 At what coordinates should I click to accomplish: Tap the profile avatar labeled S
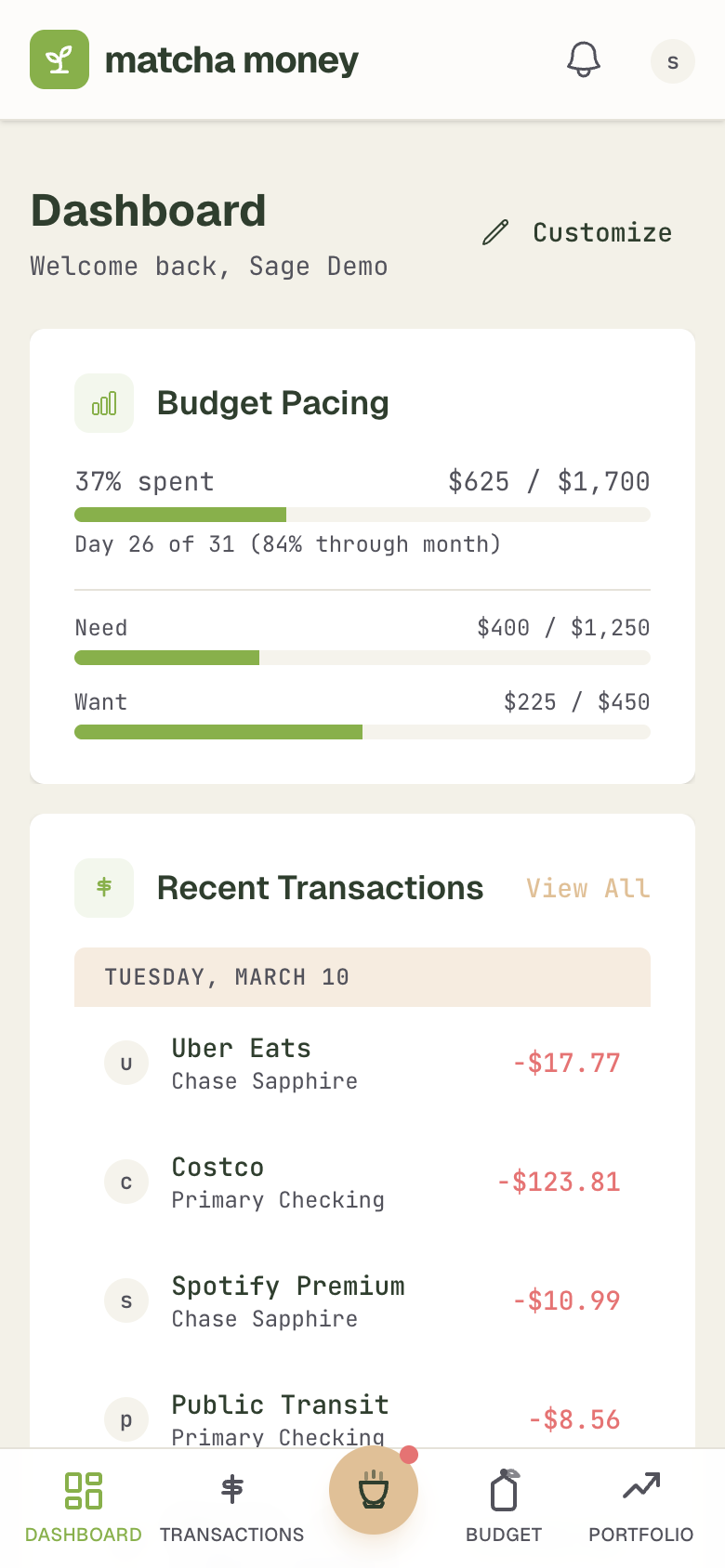click(671, 61)
